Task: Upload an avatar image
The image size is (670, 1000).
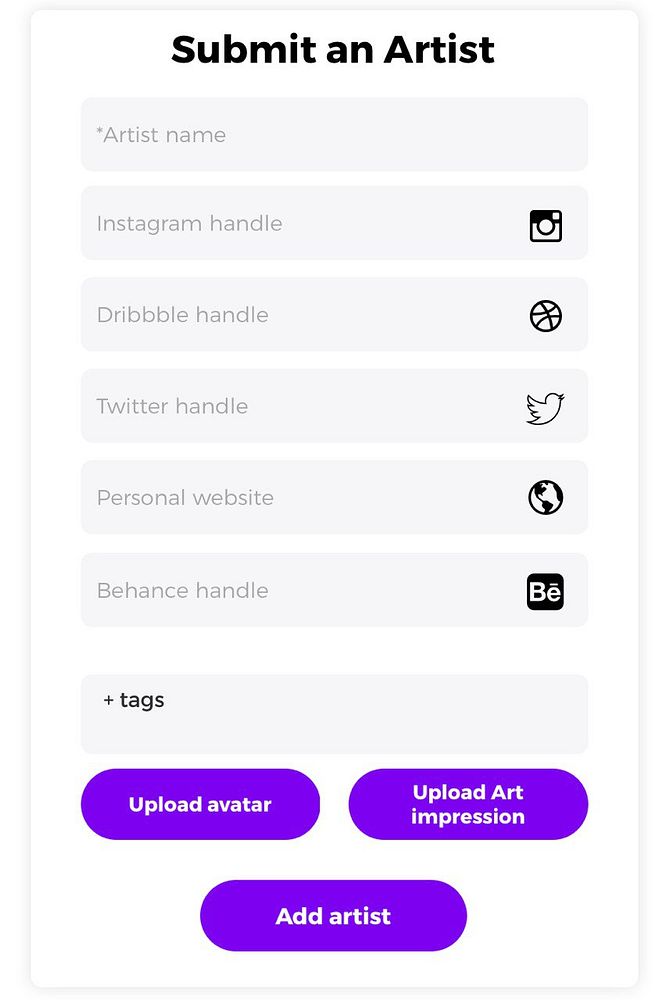Action: pyautogui.click(x=200, y=804)
